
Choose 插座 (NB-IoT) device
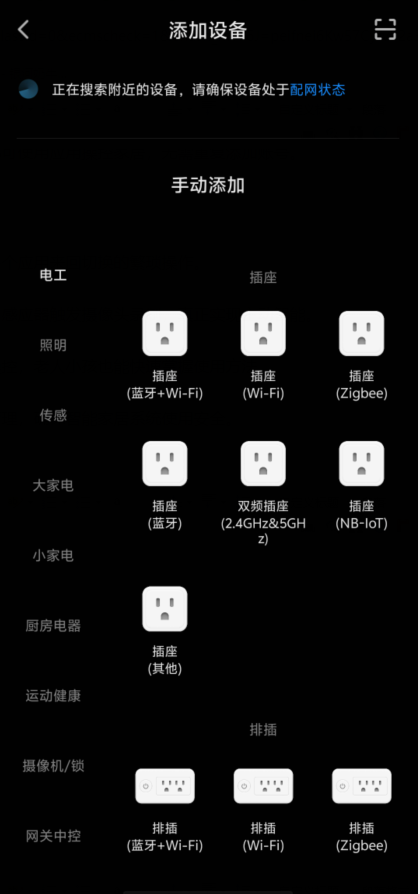361,485
